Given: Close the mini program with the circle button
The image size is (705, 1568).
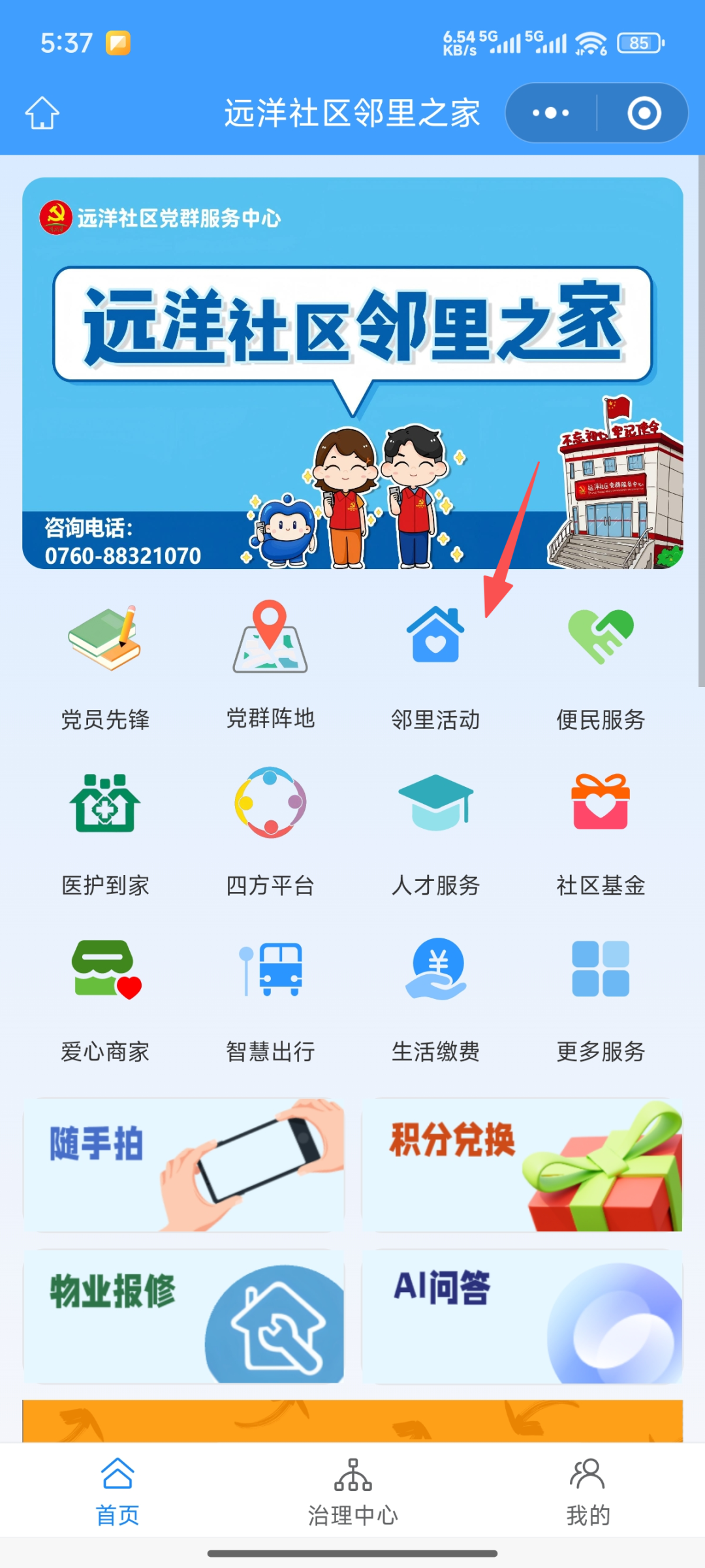Looking at the screenshot, I should [x=644, y=114].
